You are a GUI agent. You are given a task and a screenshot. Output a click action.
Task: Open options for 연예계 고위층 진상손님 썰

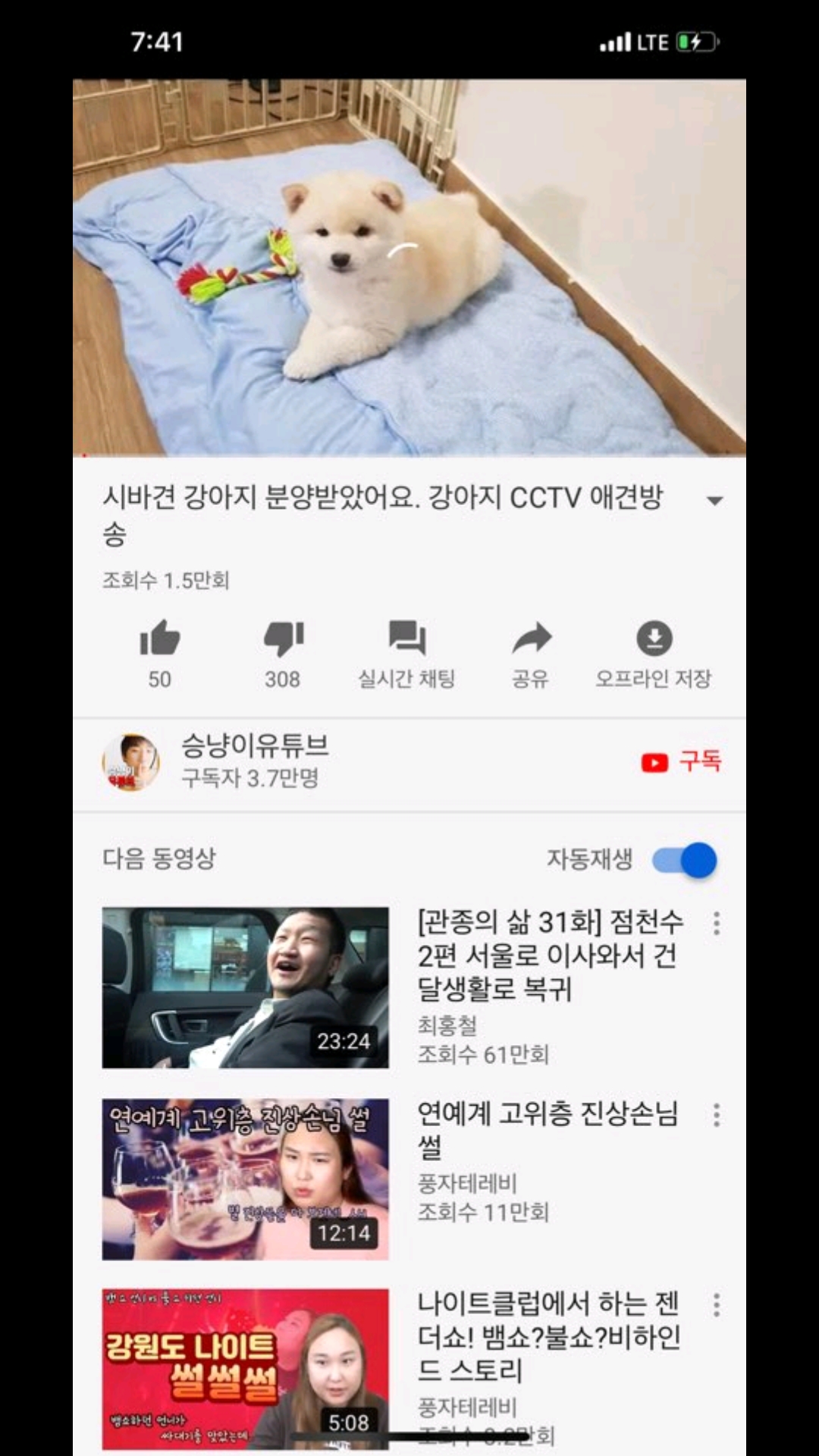(716, 1115)
